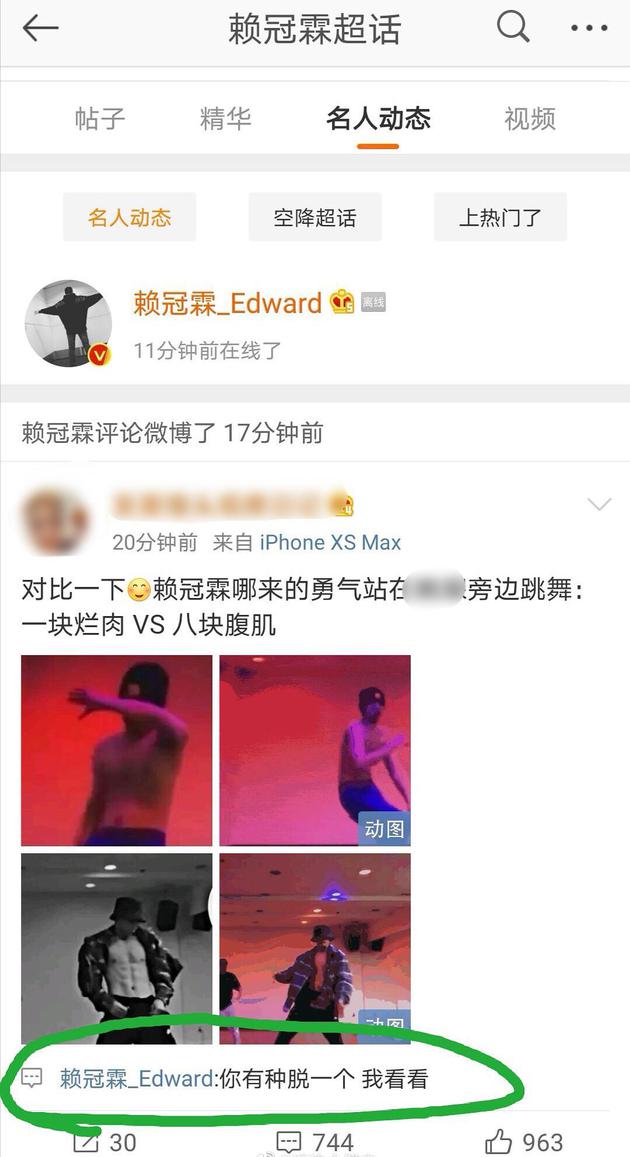Open search in the 赖冠霖超话 header

[x=513, y=27]
